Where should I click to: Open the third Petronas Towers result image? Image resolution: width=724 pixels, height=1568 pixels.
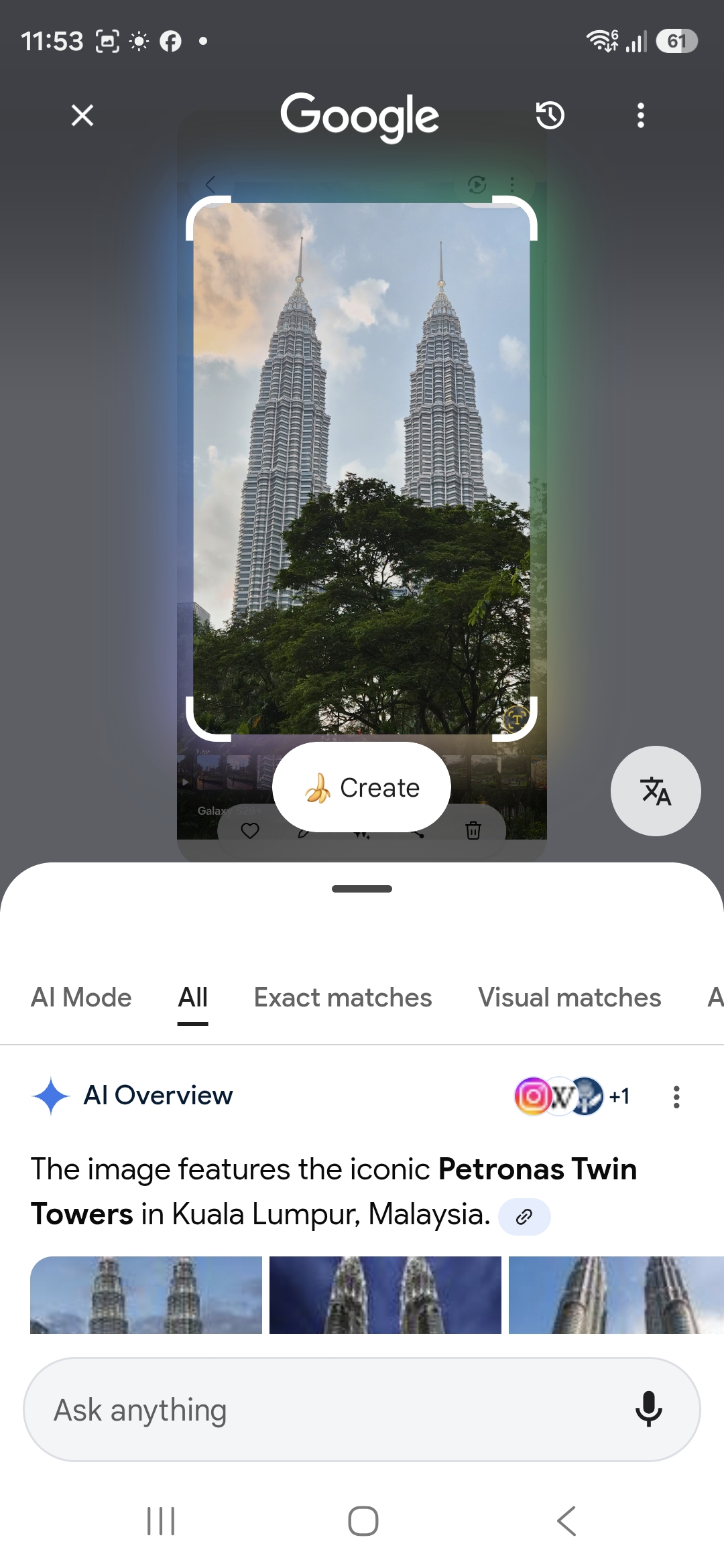(615, 1295)
